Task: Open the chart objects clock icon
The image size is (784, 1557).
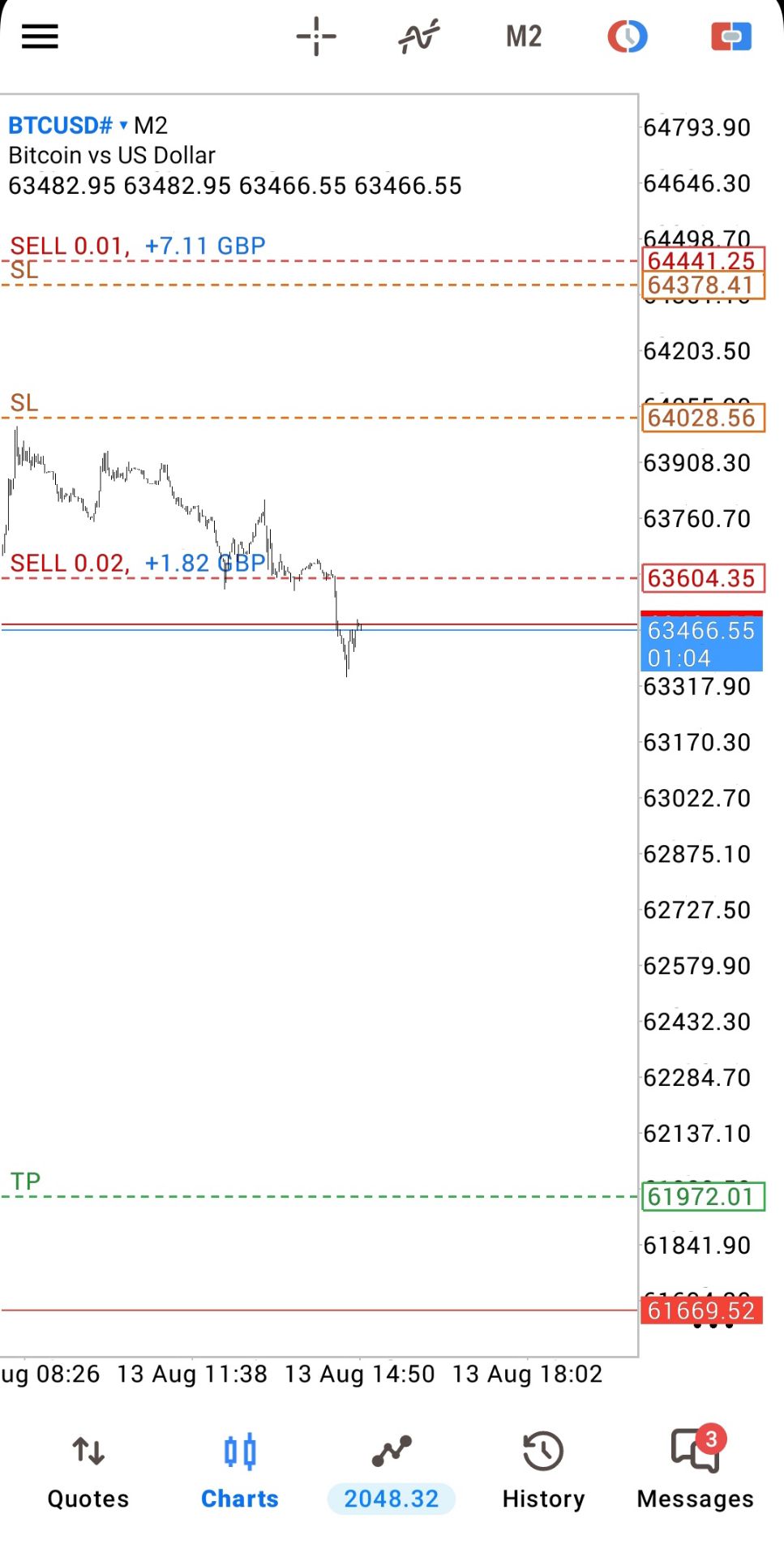Action: point(628,36)
